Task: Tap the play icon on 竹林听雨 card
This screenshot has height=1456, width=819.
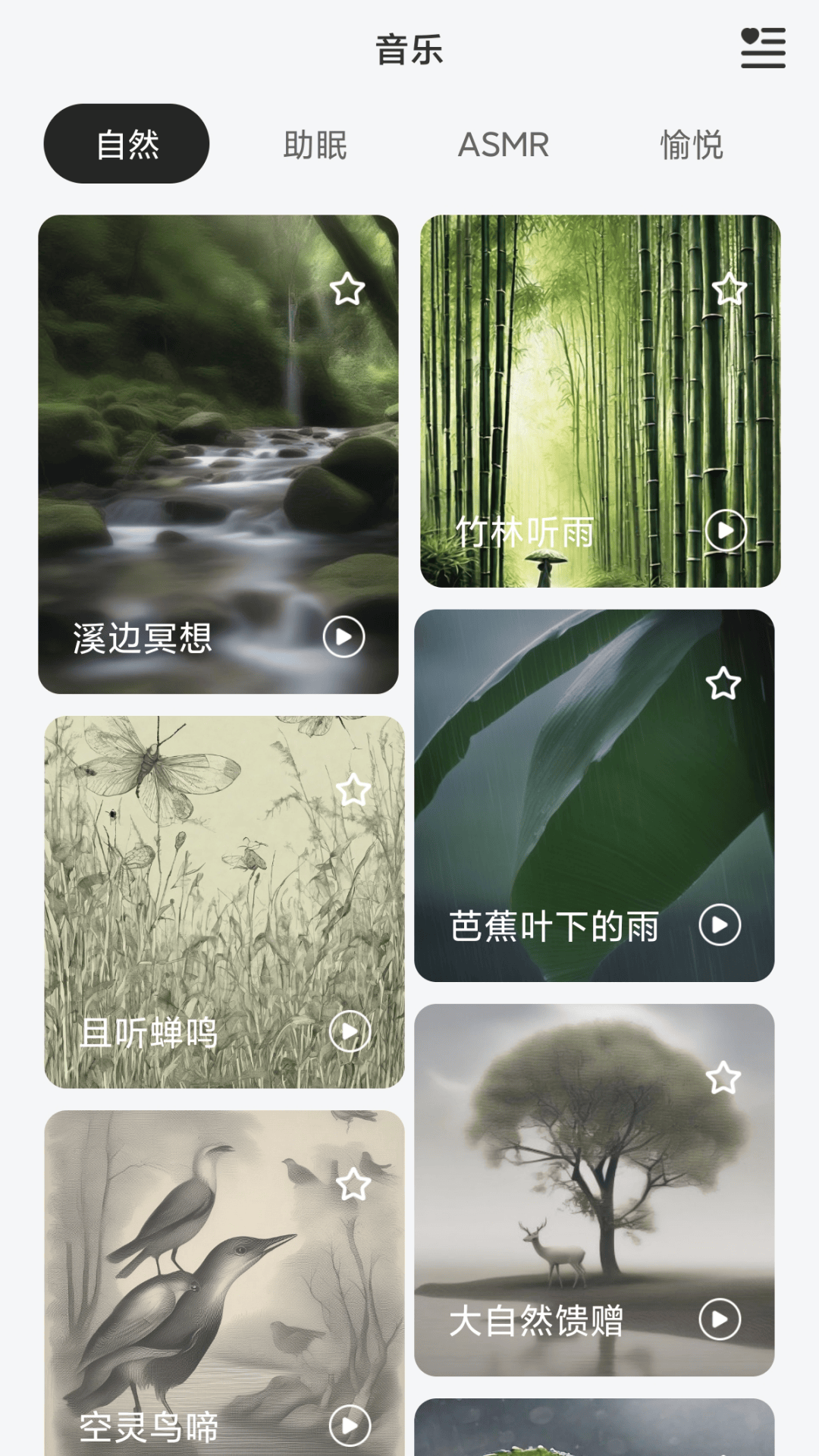Action: tap(726, 529)
